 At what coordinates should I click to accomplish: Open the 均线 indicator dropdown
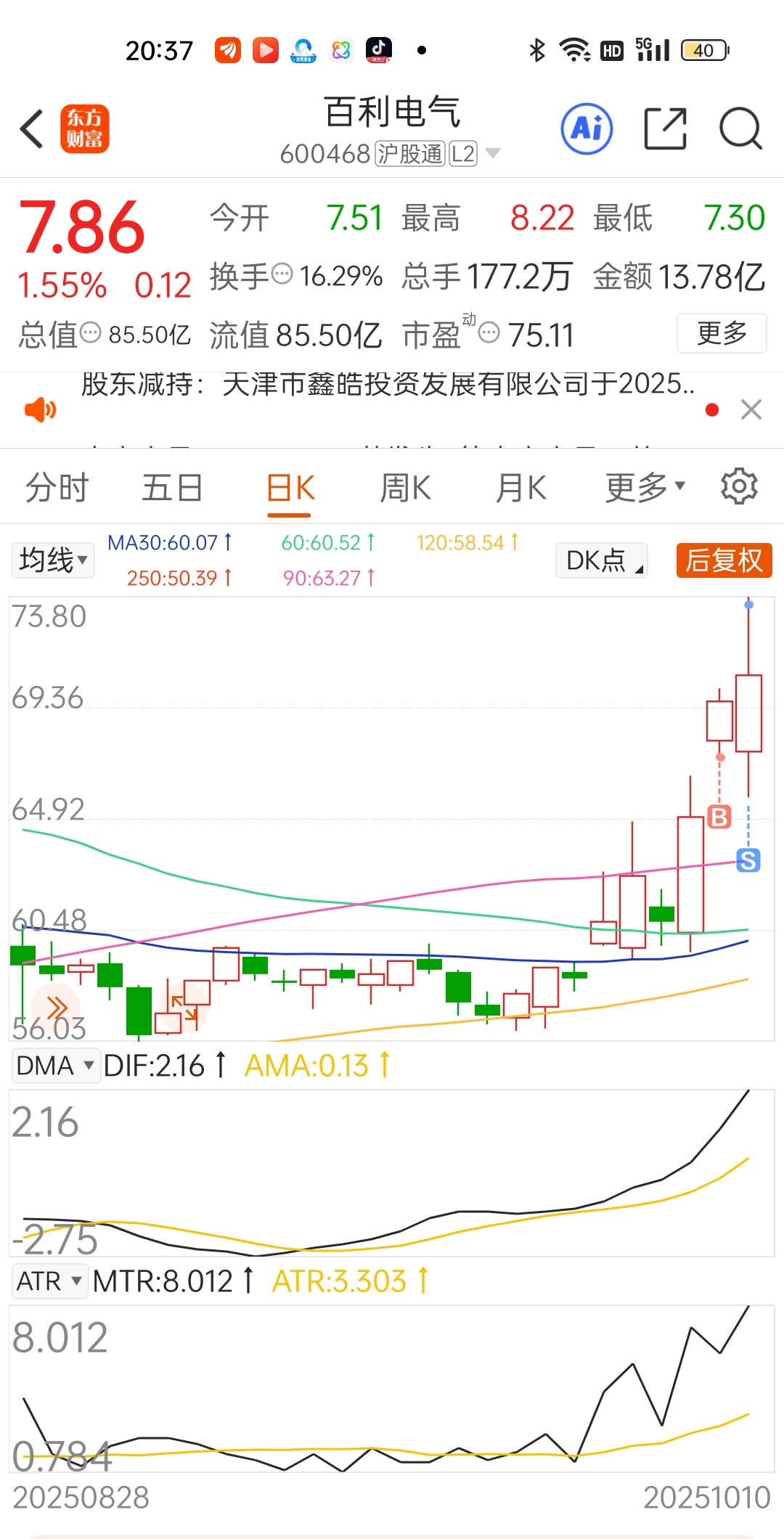click(53, 560)
